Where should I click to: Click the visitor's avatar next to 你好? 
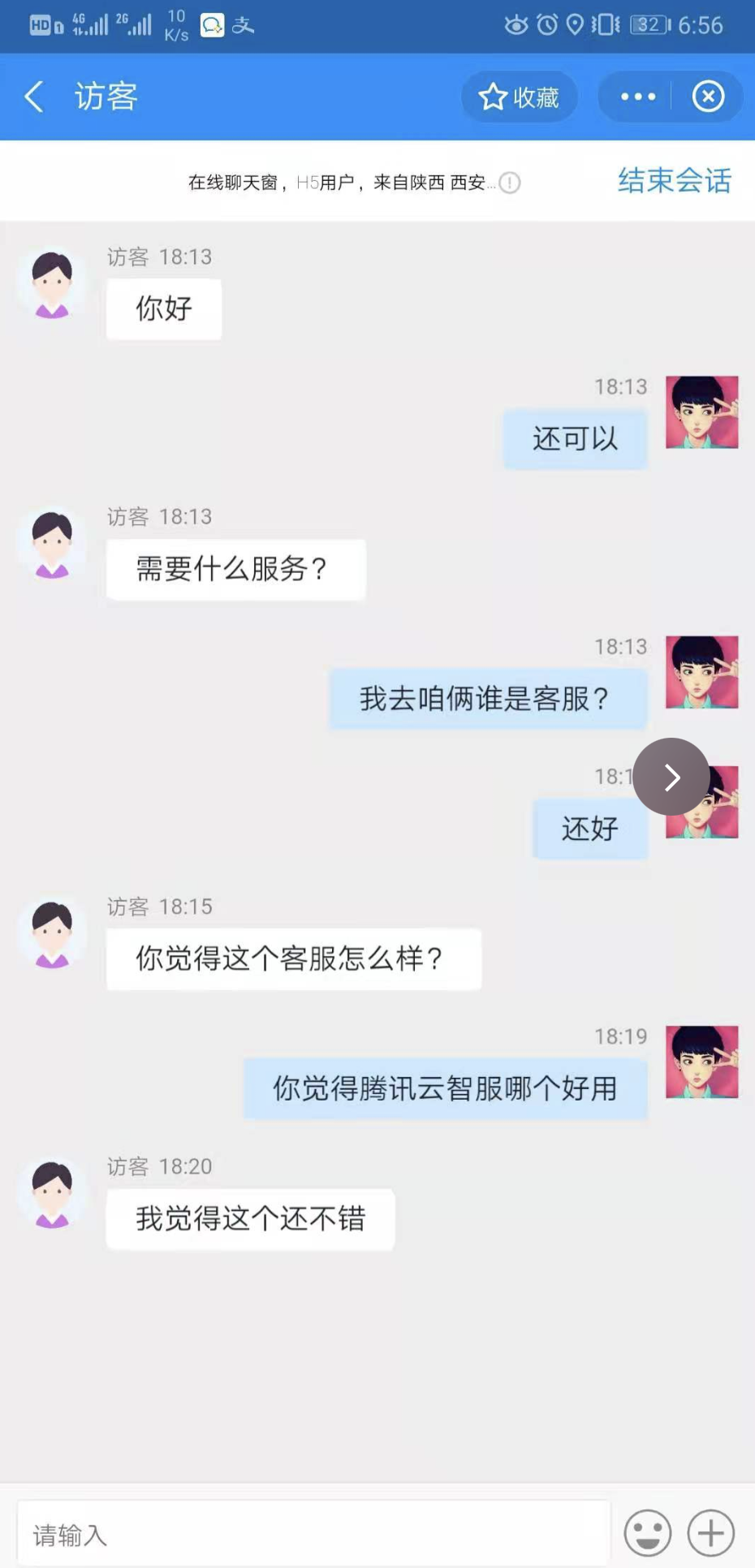[51, 284]
